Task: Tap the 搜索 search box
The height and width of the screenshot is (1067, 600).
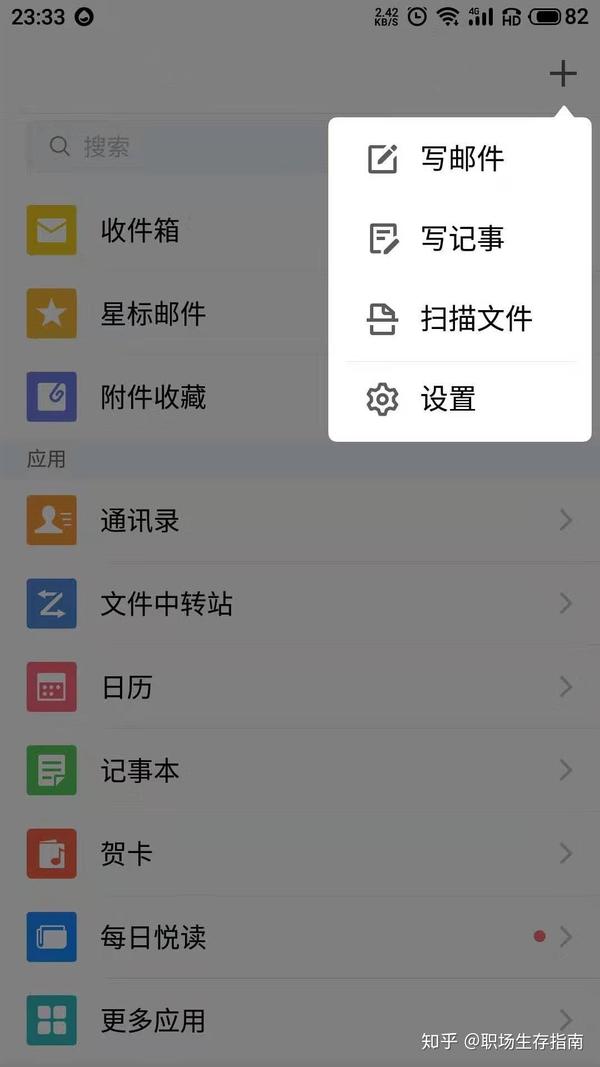Action: click(180, 147)
